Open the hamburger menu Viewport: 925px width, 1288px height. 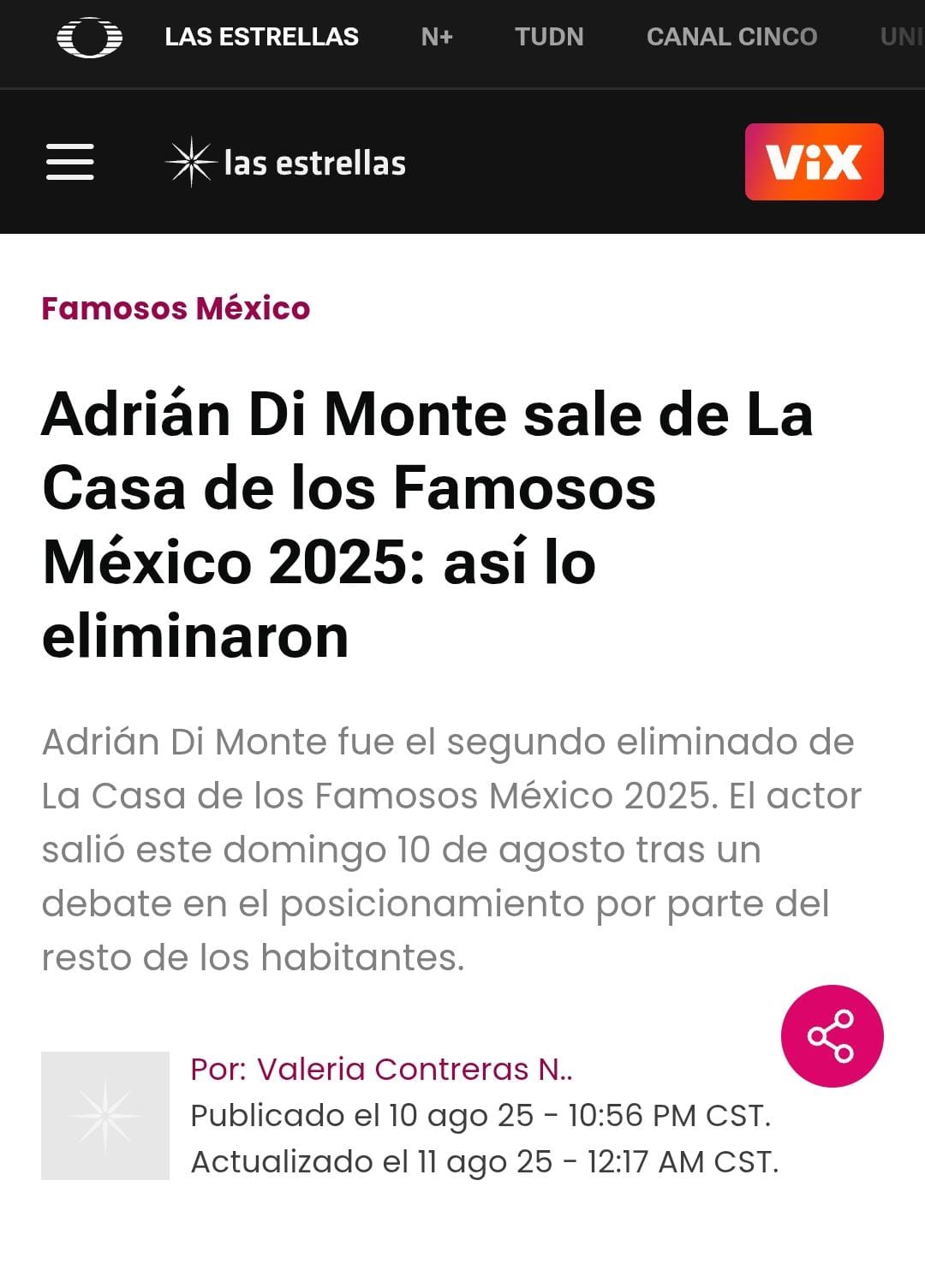[70, 162]
